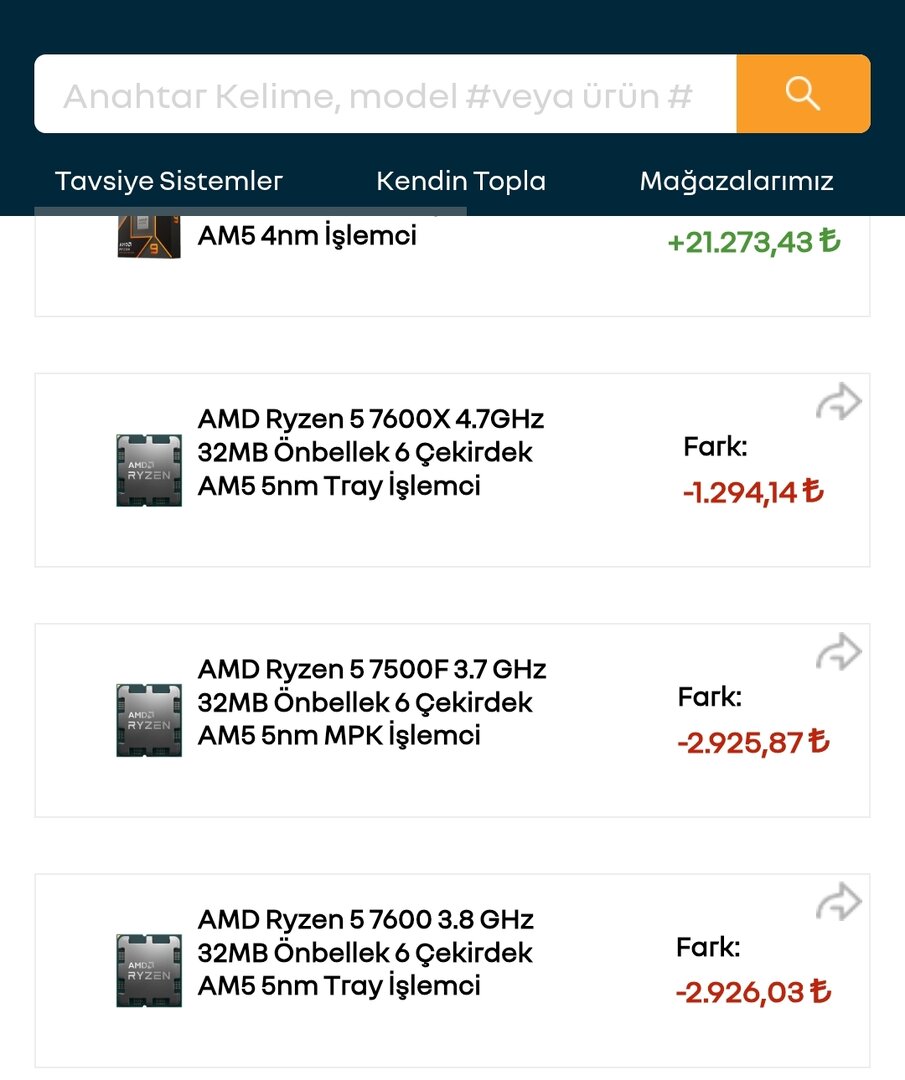Select the AM5 4nm processor card
The height and width of the screenshot is (1080, 905).
click(x=307, y=238)
